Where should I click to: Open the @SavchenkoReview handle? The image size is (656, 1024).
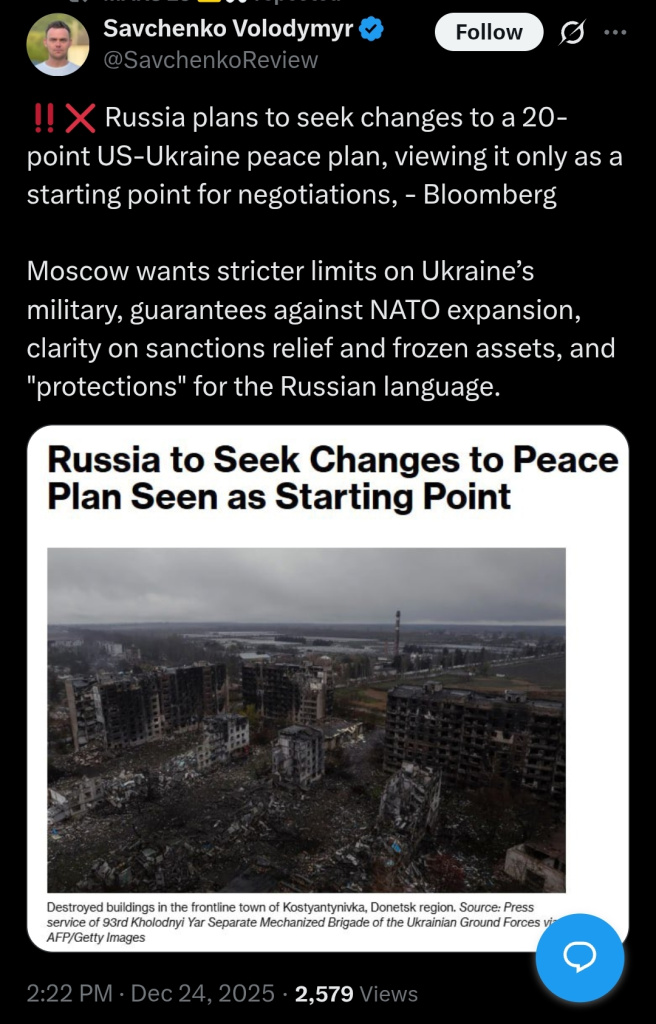pyautogui.click(x=210, y=60)
